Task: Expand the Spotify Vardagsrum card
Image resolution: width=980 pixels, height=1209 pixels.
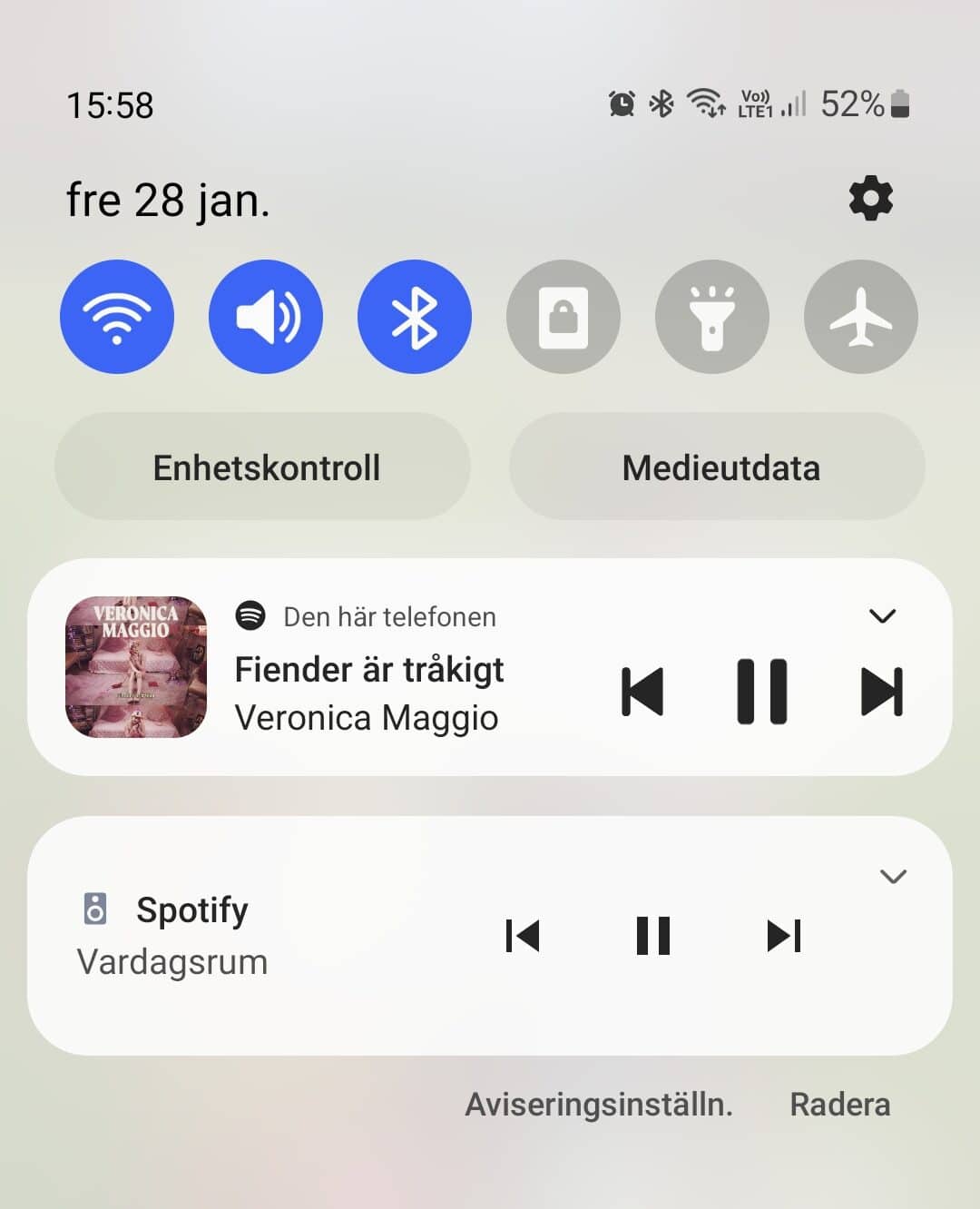Action: click(894, 876)
